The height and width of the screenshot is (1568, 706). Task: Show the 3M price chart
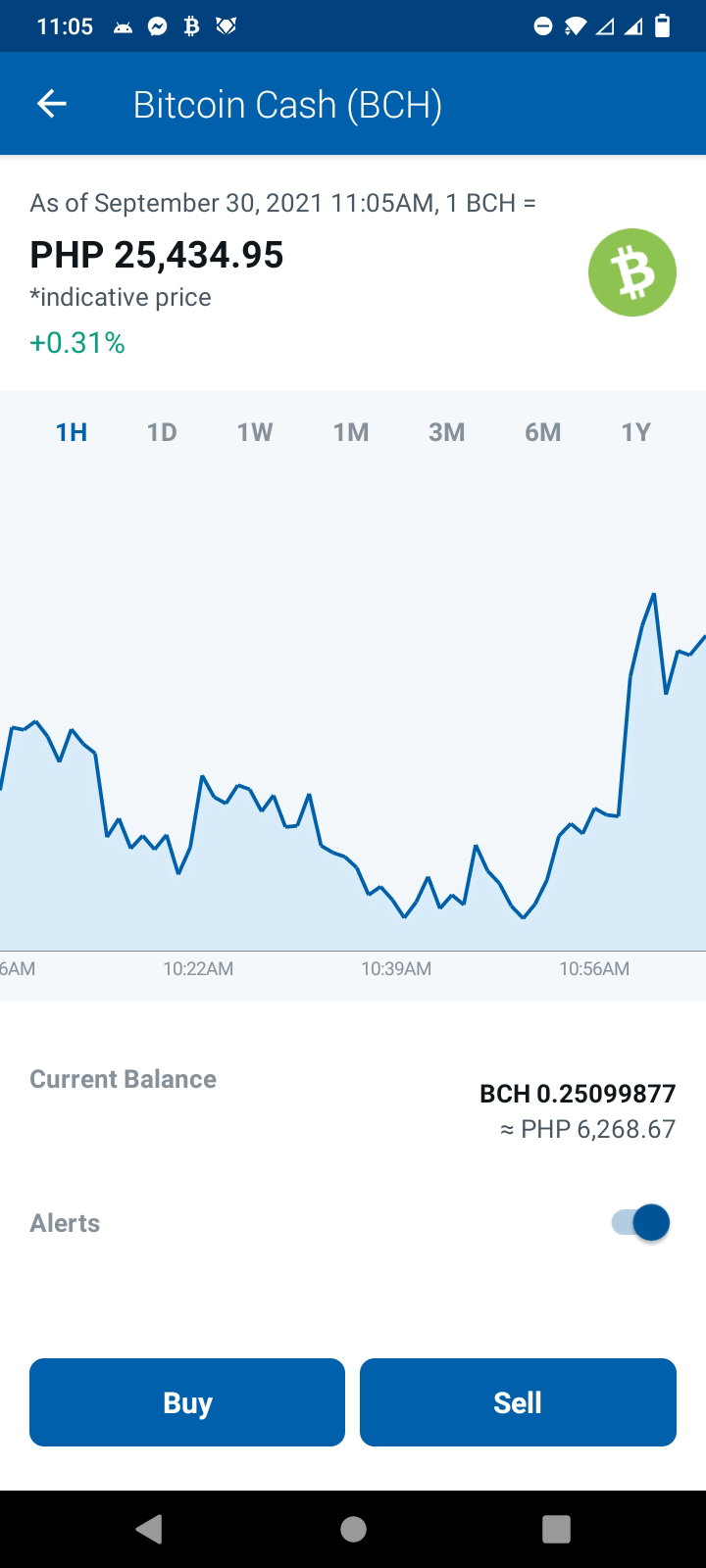[x=447, y=432]
